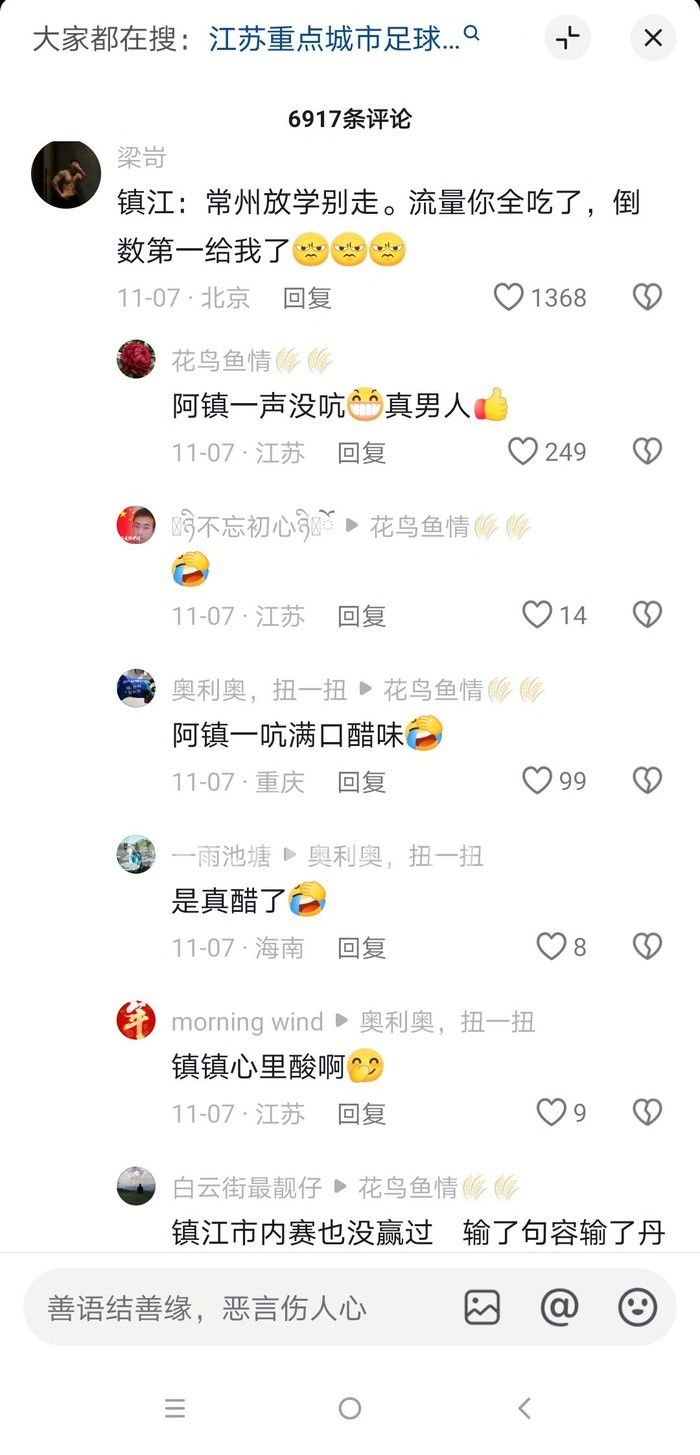Attach an image to comment
The width and height of the screenshot is (700, 1455).
click(482, 1307)
